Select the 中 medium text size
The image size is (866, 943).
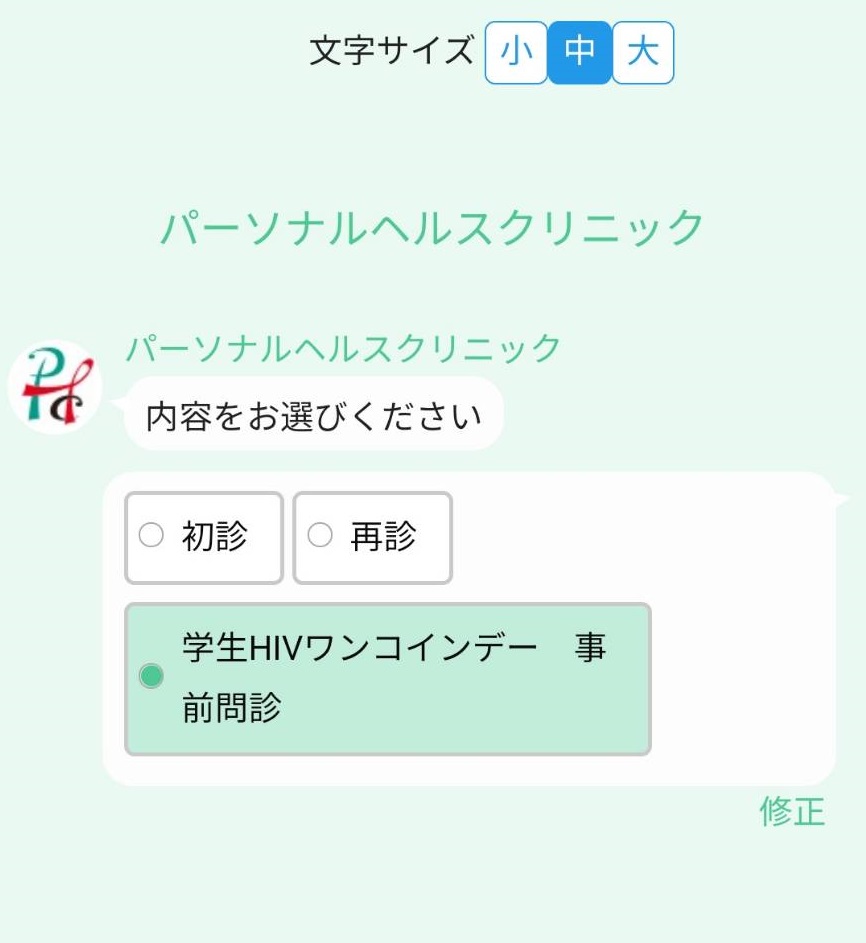pos(579,52)
